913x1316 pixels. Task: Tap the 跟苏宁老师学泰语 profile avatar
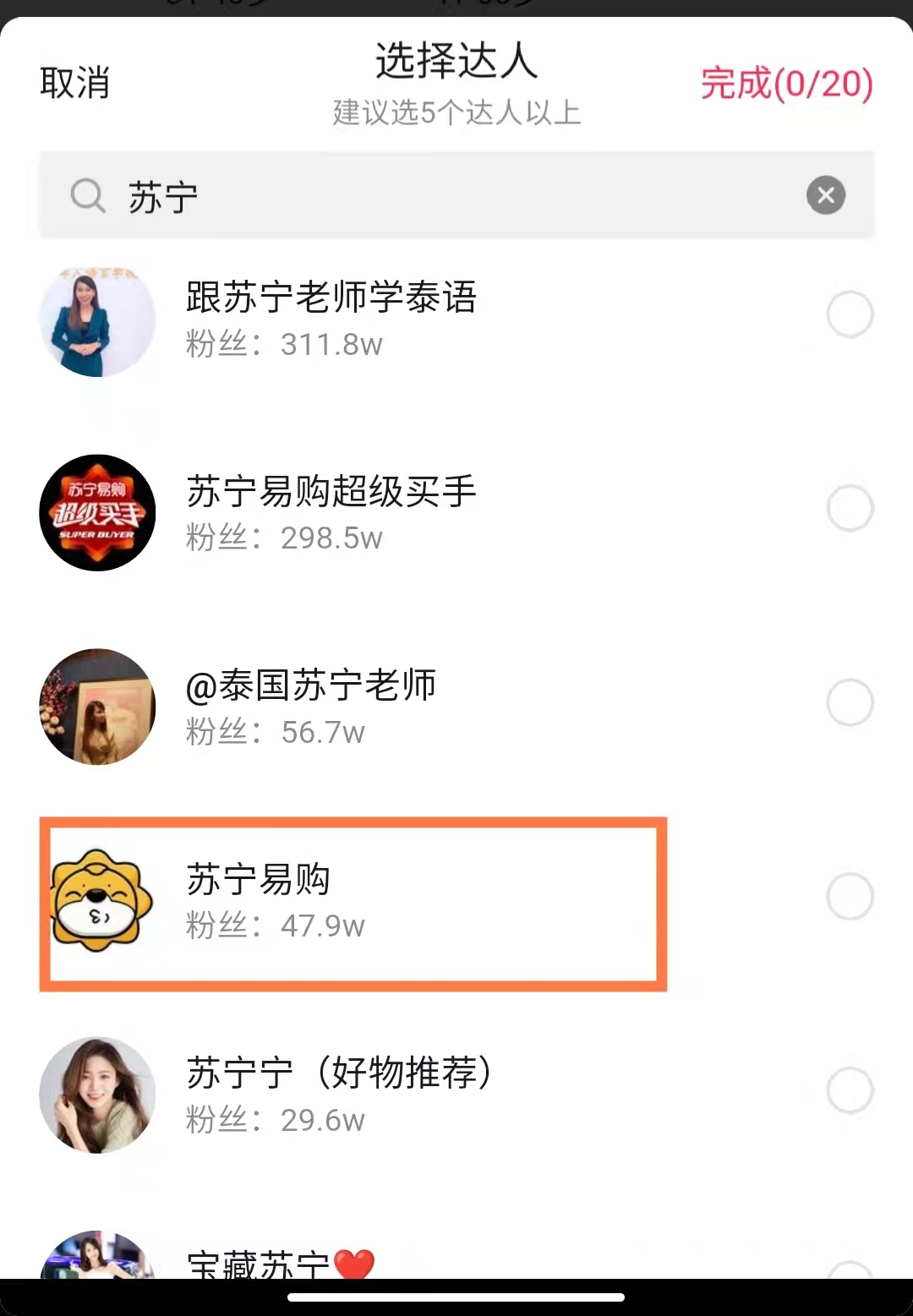point(96,319)
